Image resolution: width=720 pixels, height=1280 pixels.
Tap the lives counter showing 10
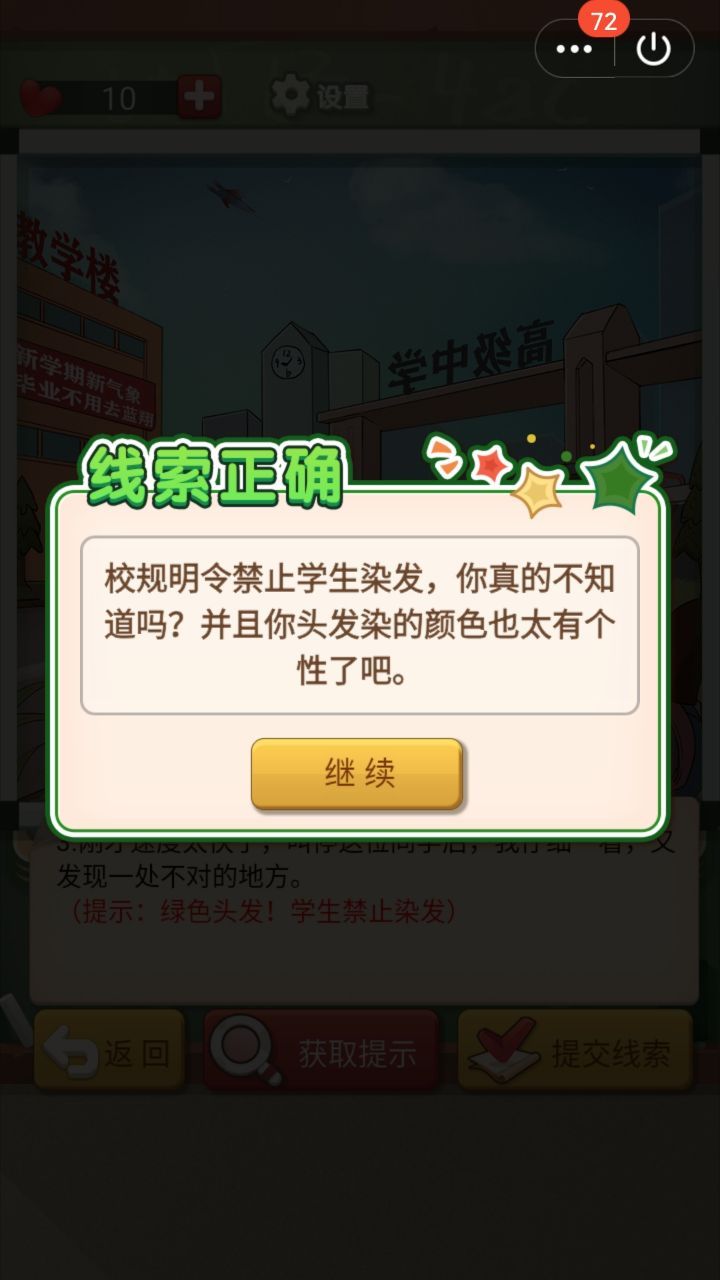pyautogui.click(x=120, y=97)
